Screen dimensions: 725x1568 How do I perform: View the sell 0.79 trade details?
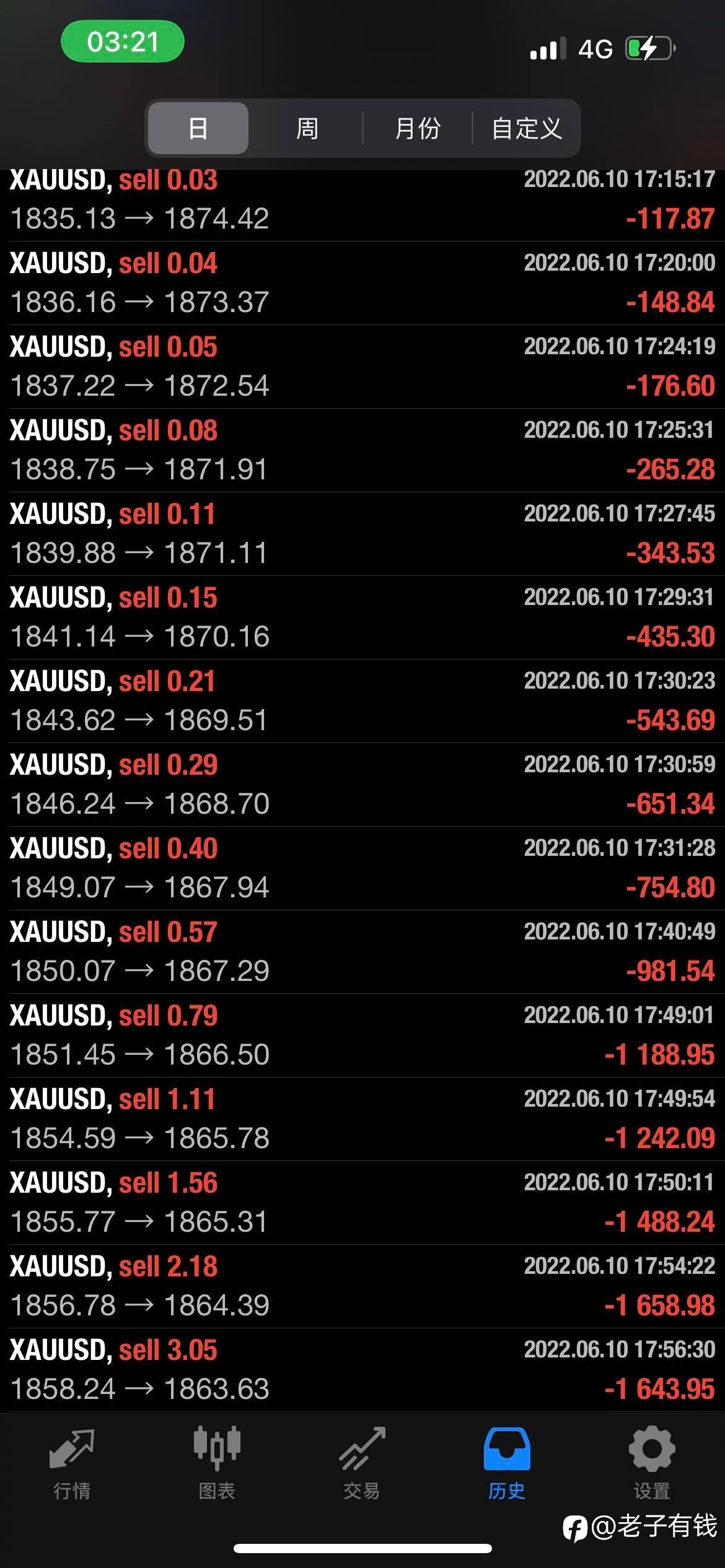[x=362, y=1035]
